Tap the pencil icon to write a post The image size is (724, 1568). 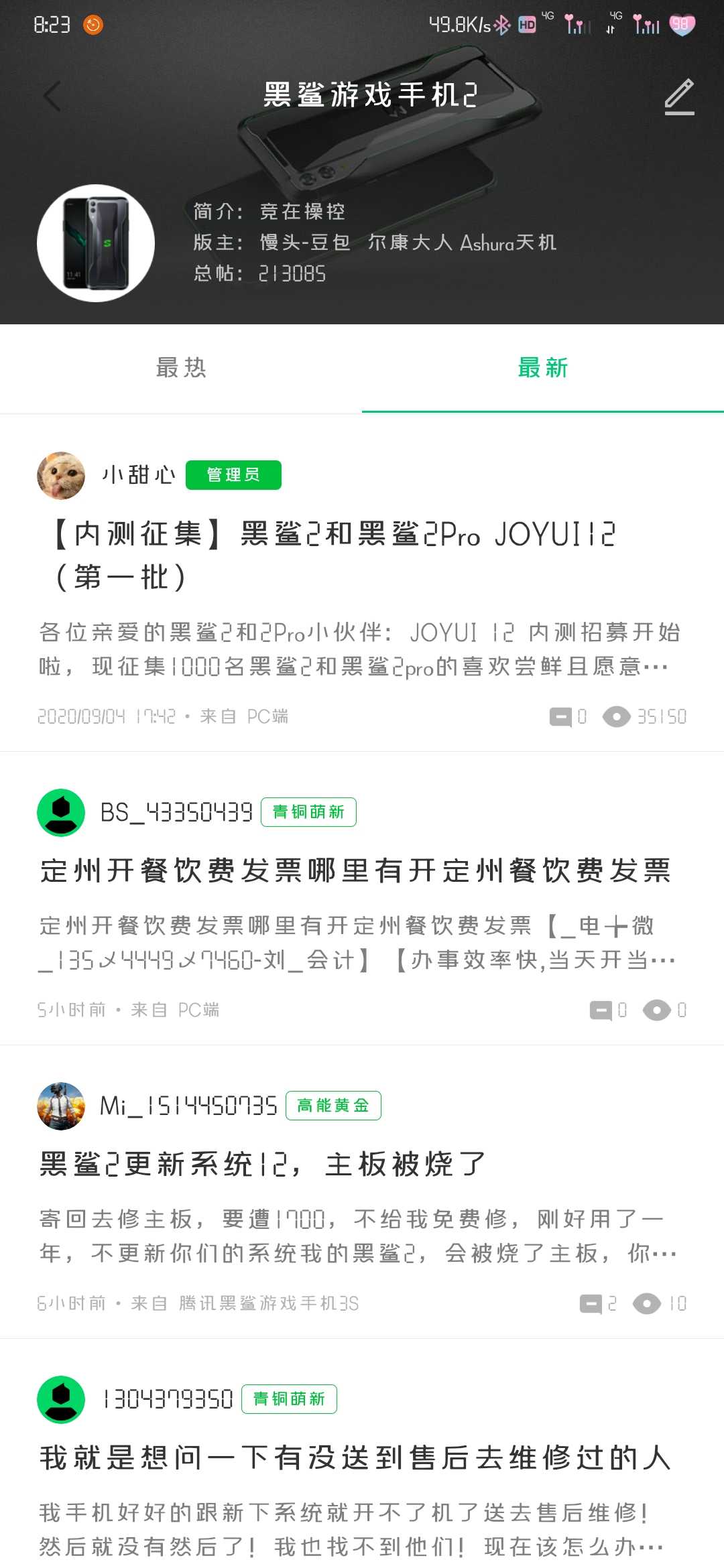point(679,96)
